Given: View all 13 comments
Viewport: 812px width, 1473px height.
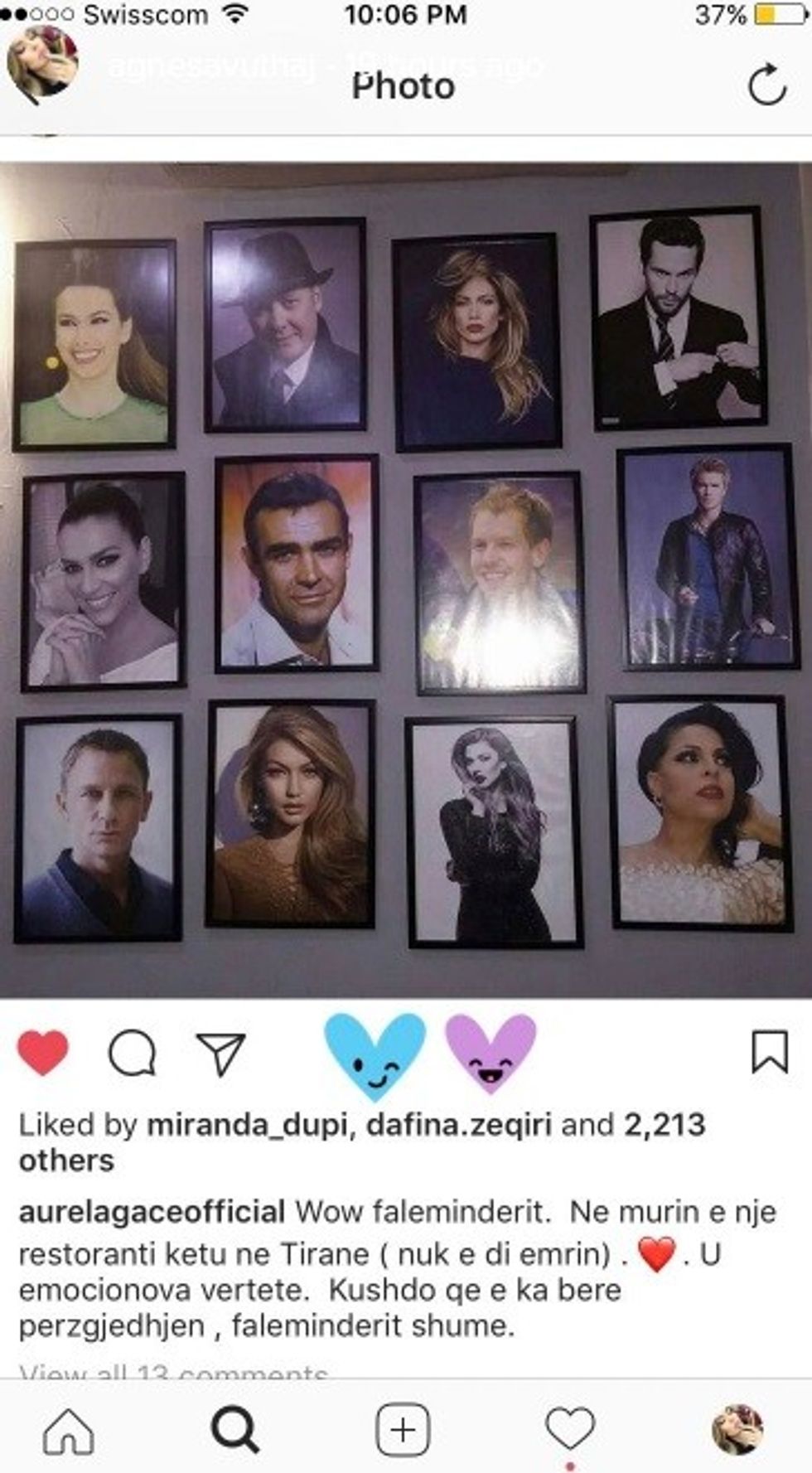Looking at the screenshot, I should click(174, 1372).
